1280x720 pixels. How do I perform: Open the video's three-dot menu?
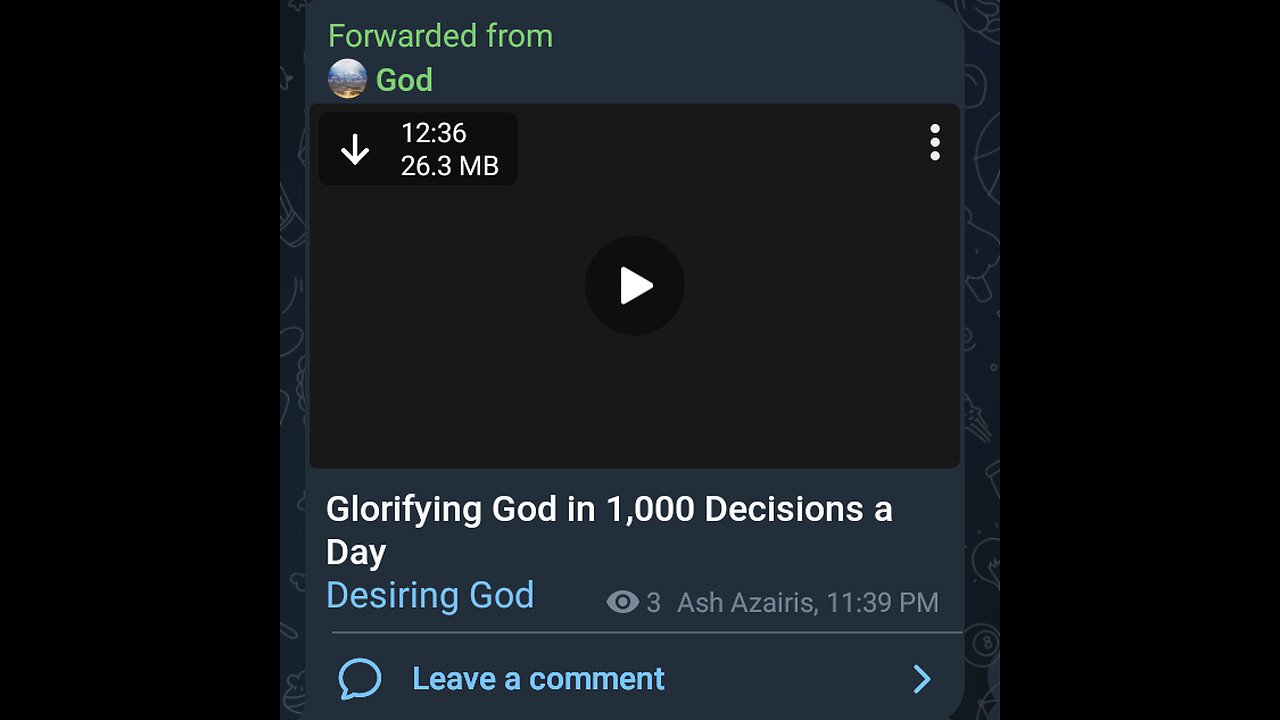click(x=934, y=143)
